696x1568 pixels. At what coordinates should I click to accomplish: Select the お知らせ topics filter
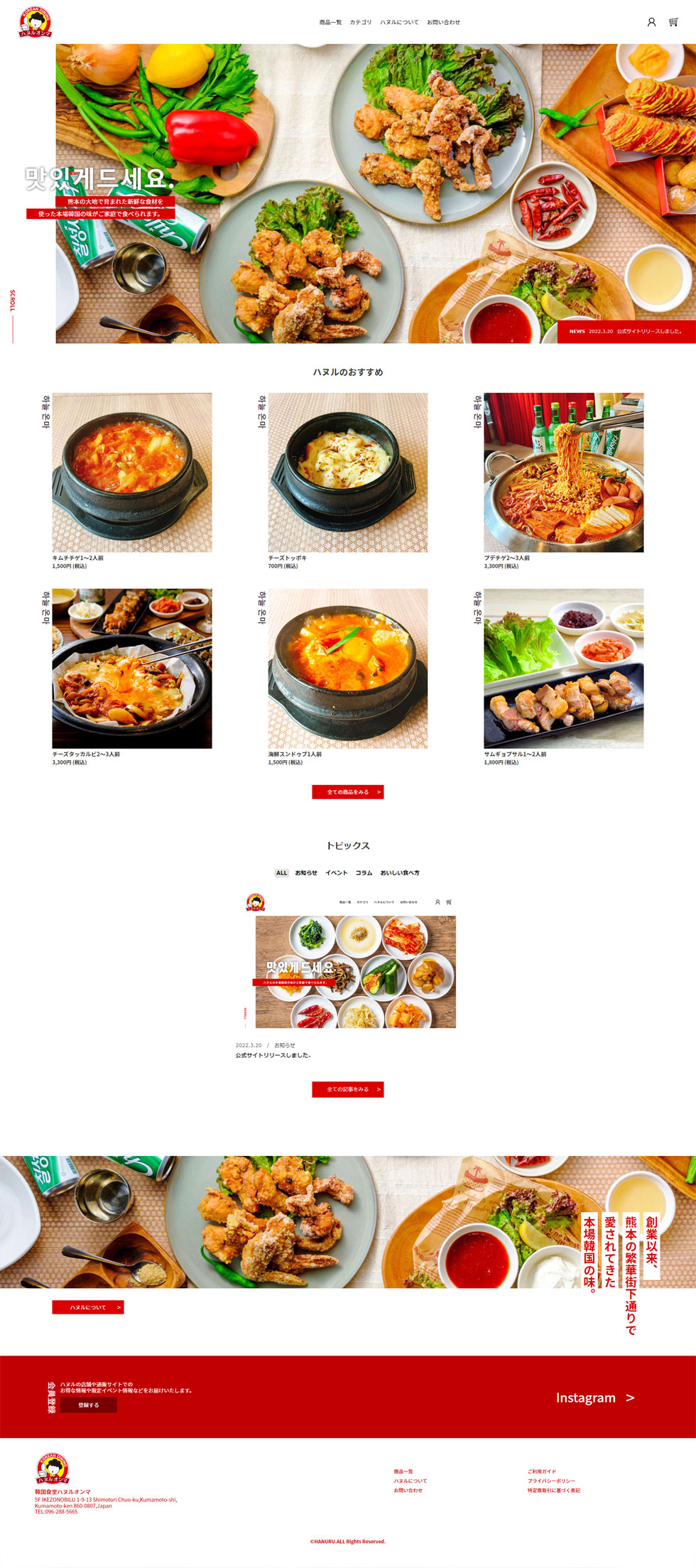coord(306,872)
